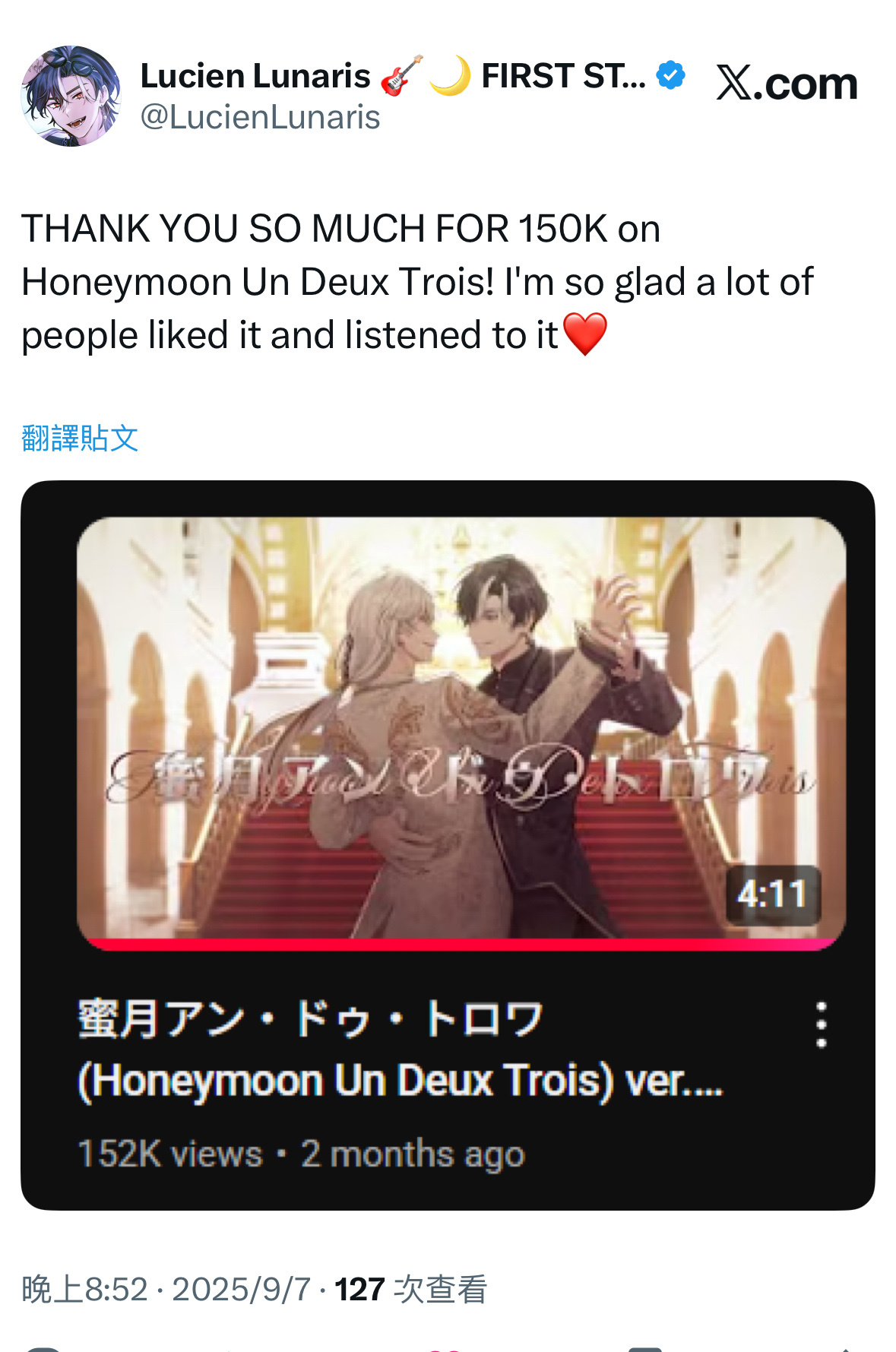Open the @LucienLunaris profile handle
The width and height of the screenshot is (896, 1352).
(x=260, y=118)
